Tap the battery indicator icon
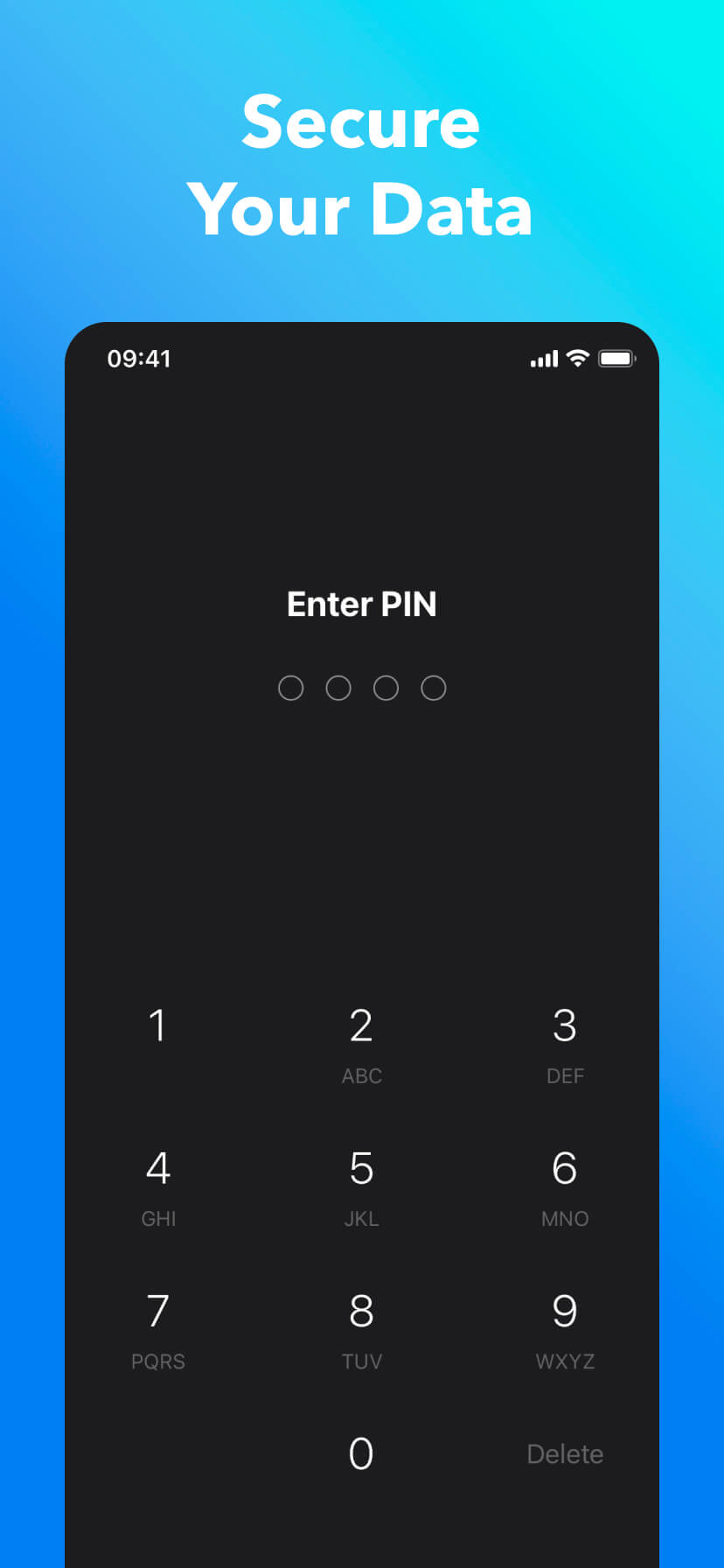 (616, 358)
